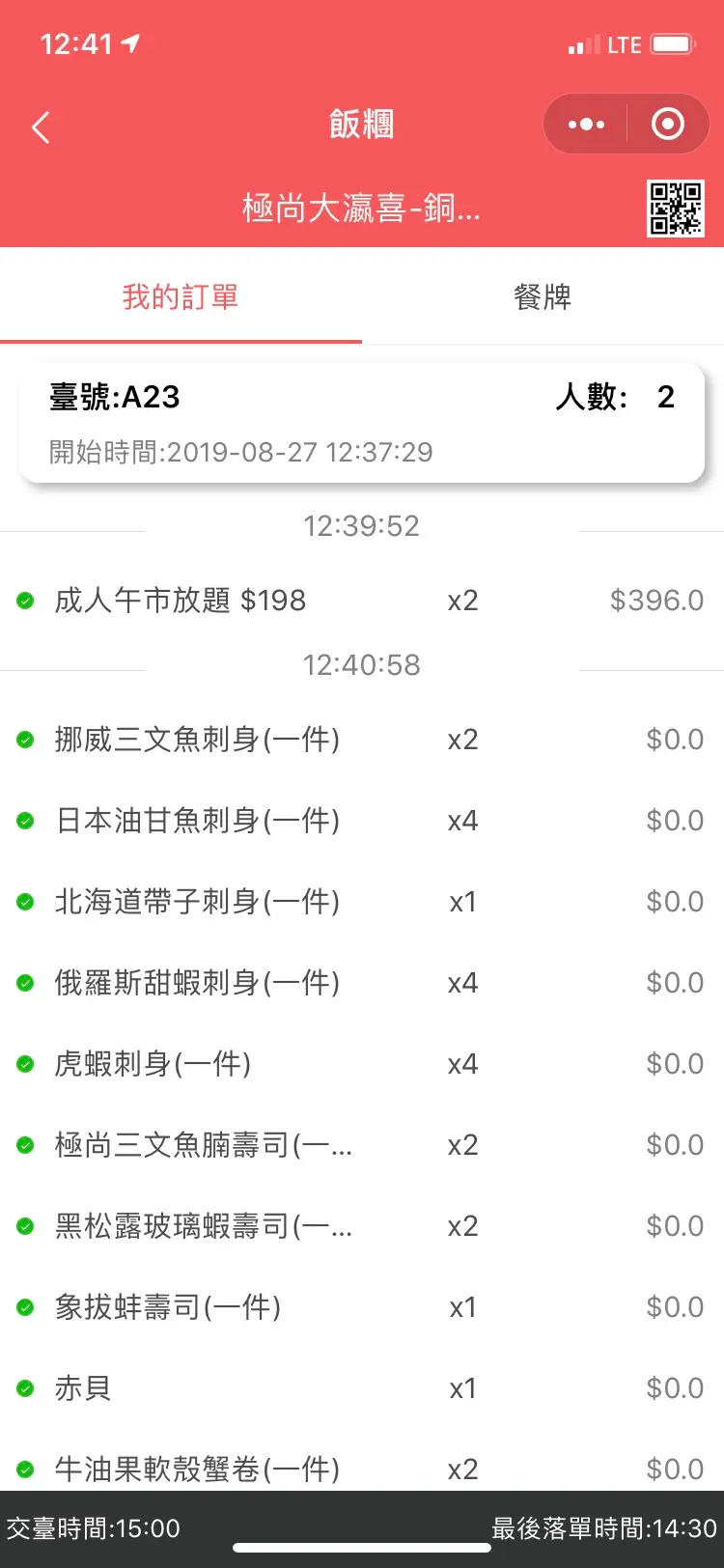Switch to the 餐牌 tab

[543, 297]
